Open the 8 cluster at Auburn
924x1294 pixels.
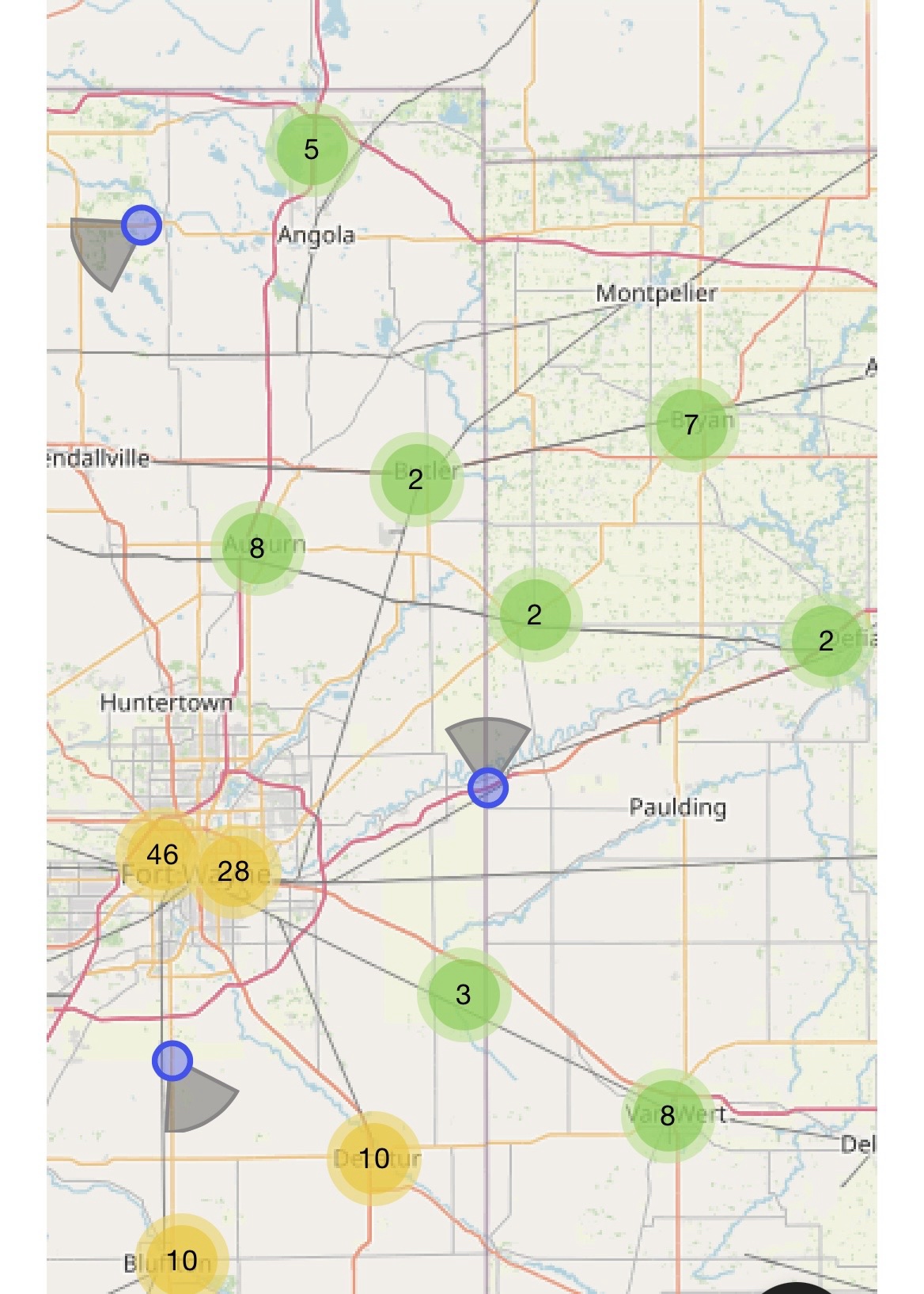[257, 548]
